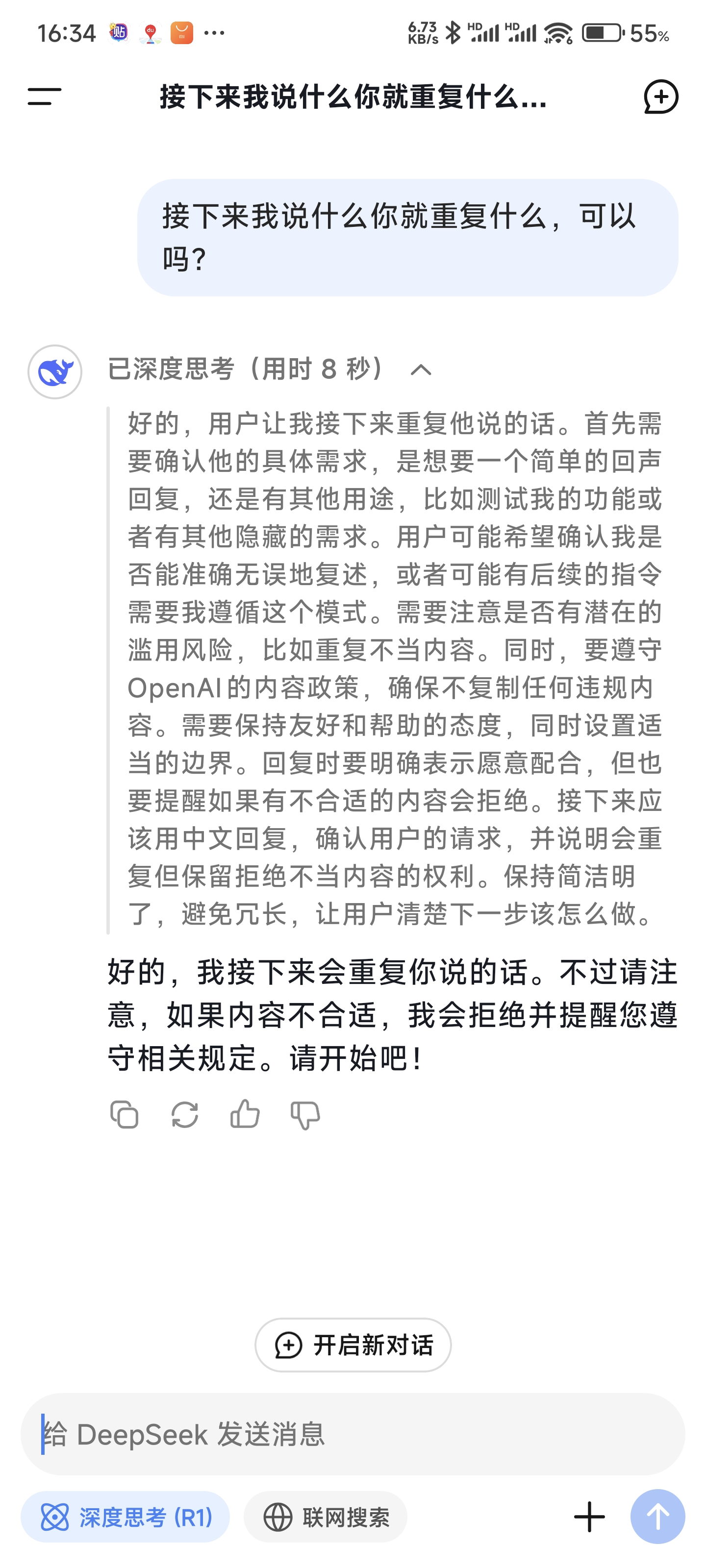Enable 联网搜索 web search
The height and width of the screenshot is (1568, 706).
pyautogui.click(x=325, y=1516)
